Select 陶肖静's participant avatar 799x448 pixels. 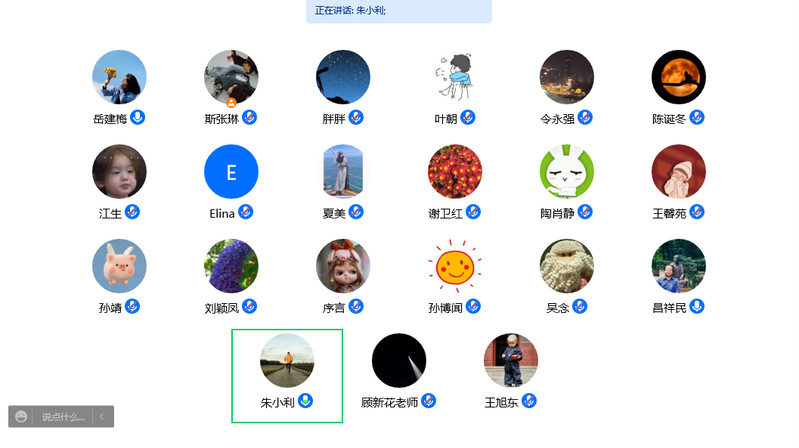(567, 172)
